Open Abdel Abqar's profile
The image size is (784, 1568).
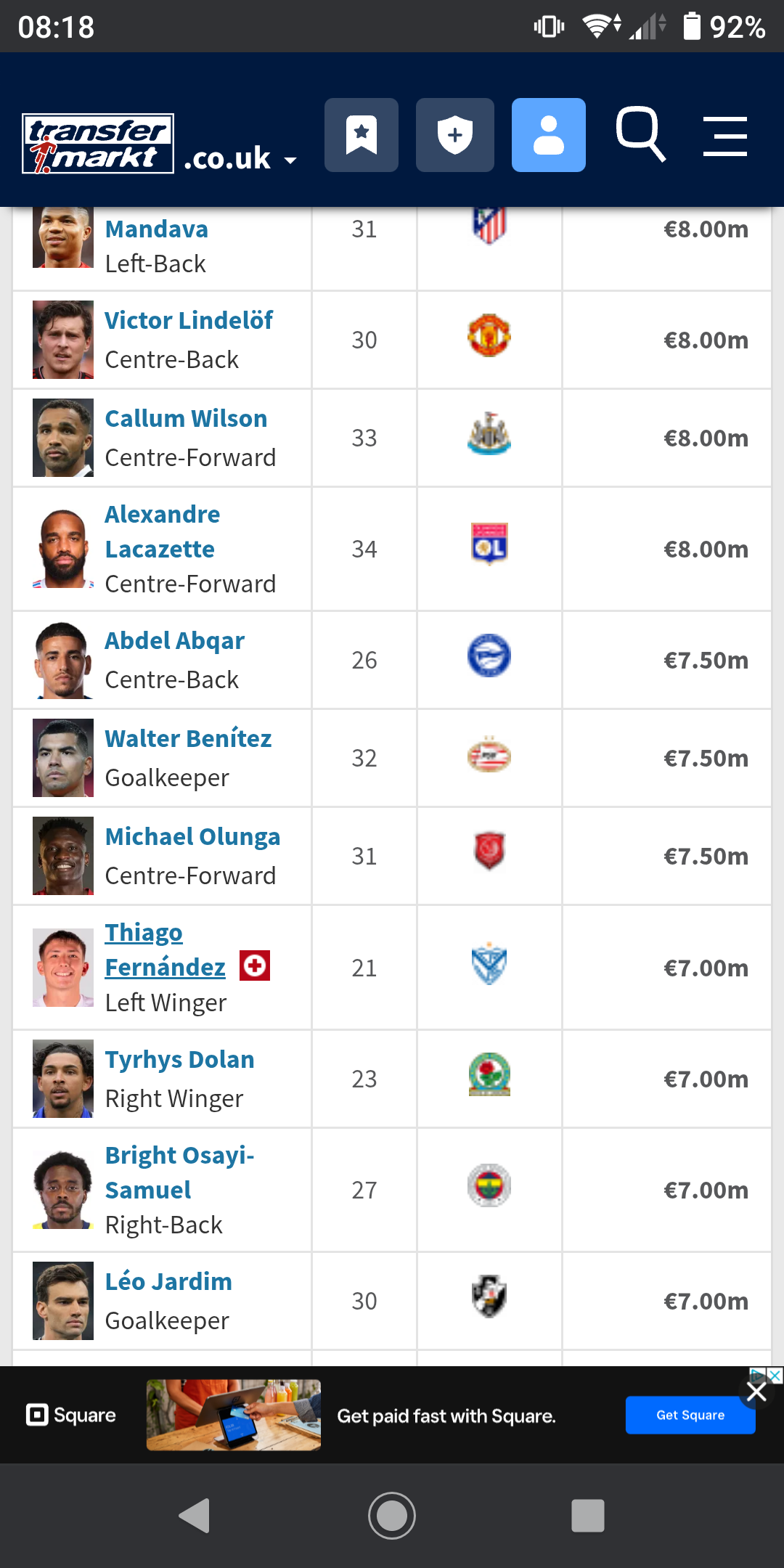pyautogui.click(x=175, y=640)
